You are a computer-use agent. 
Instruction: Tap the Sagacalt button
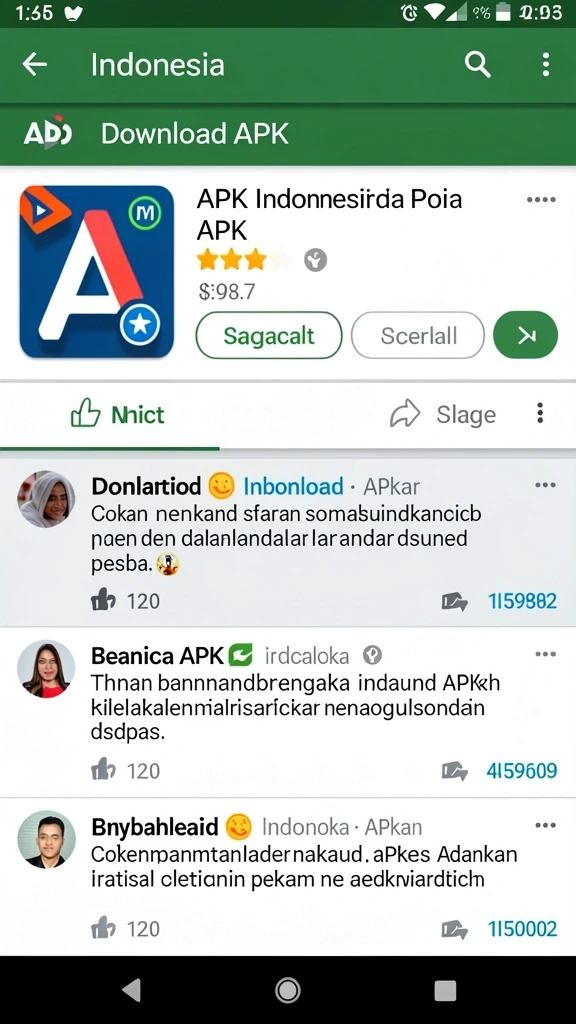pyautogui.click(x=269, y=336)
